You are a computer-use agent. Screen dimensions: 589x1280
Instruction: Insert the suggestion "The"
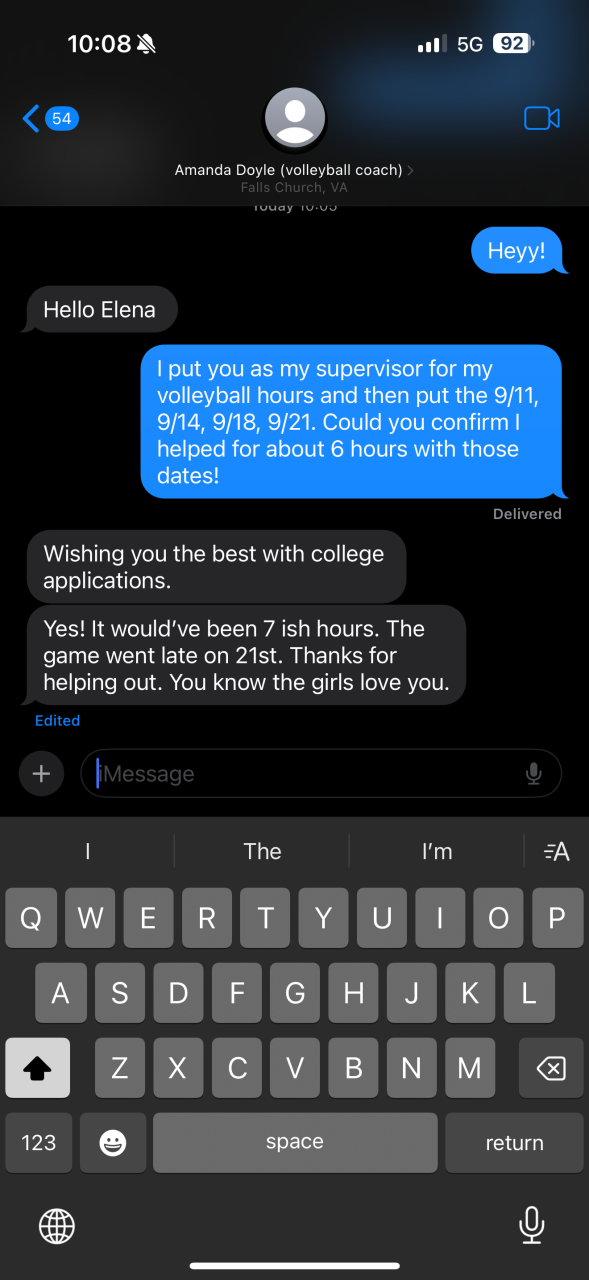(x=262, y=851)
